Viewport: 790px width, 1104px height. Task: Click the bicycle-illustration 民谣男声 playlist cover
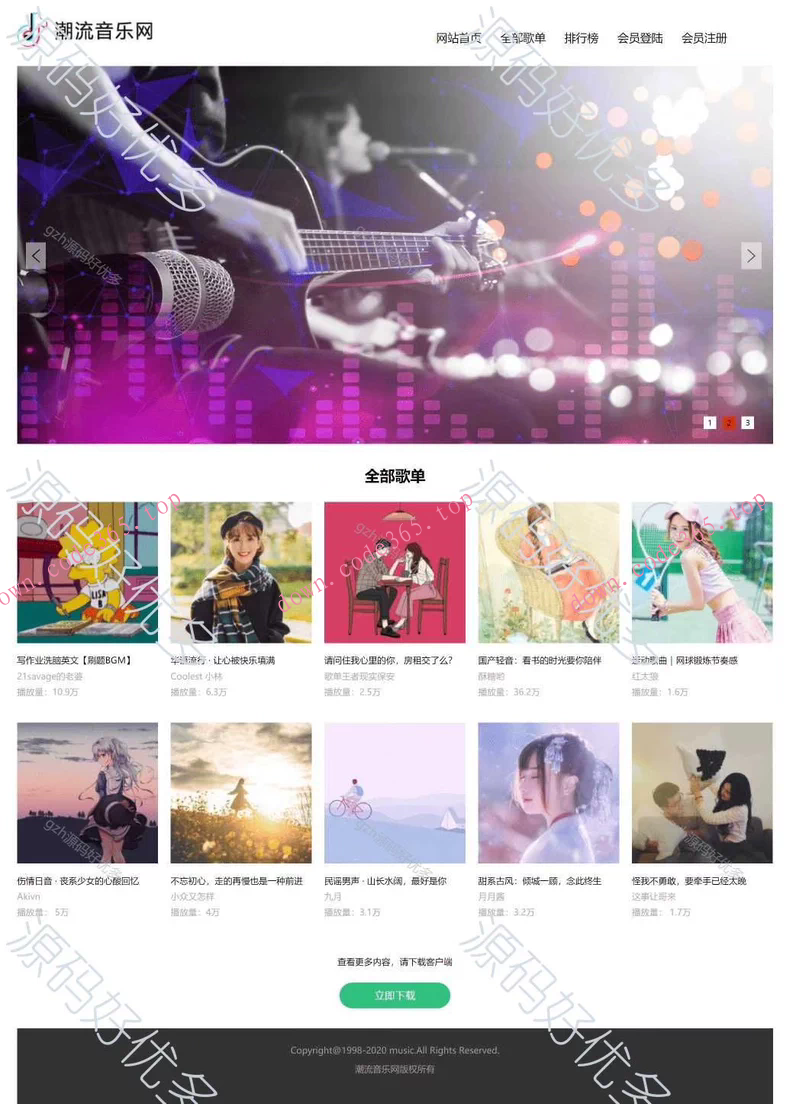point(394,792)
